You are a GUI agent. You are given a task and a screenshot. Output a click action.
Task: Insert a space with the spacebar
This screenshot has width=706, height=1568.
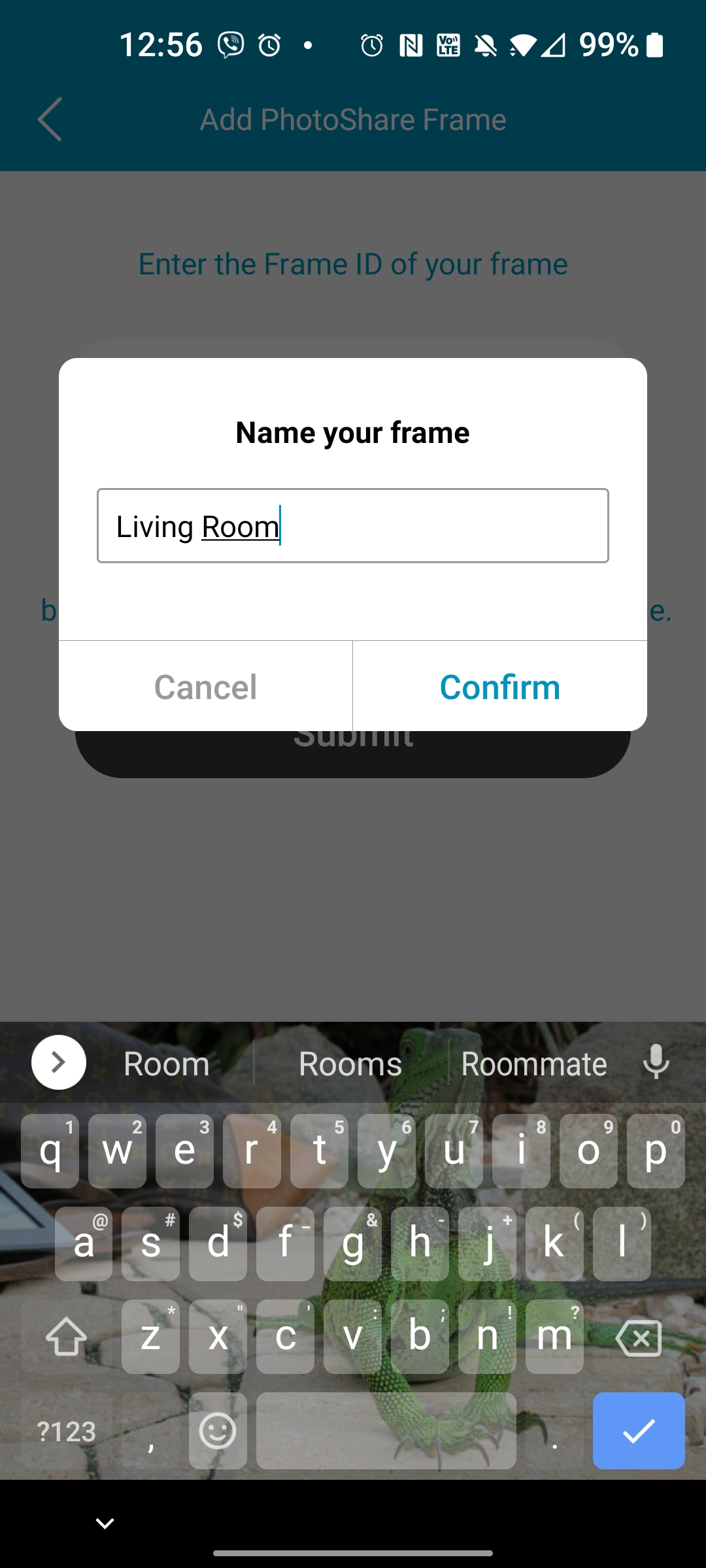click(386, 1431)
